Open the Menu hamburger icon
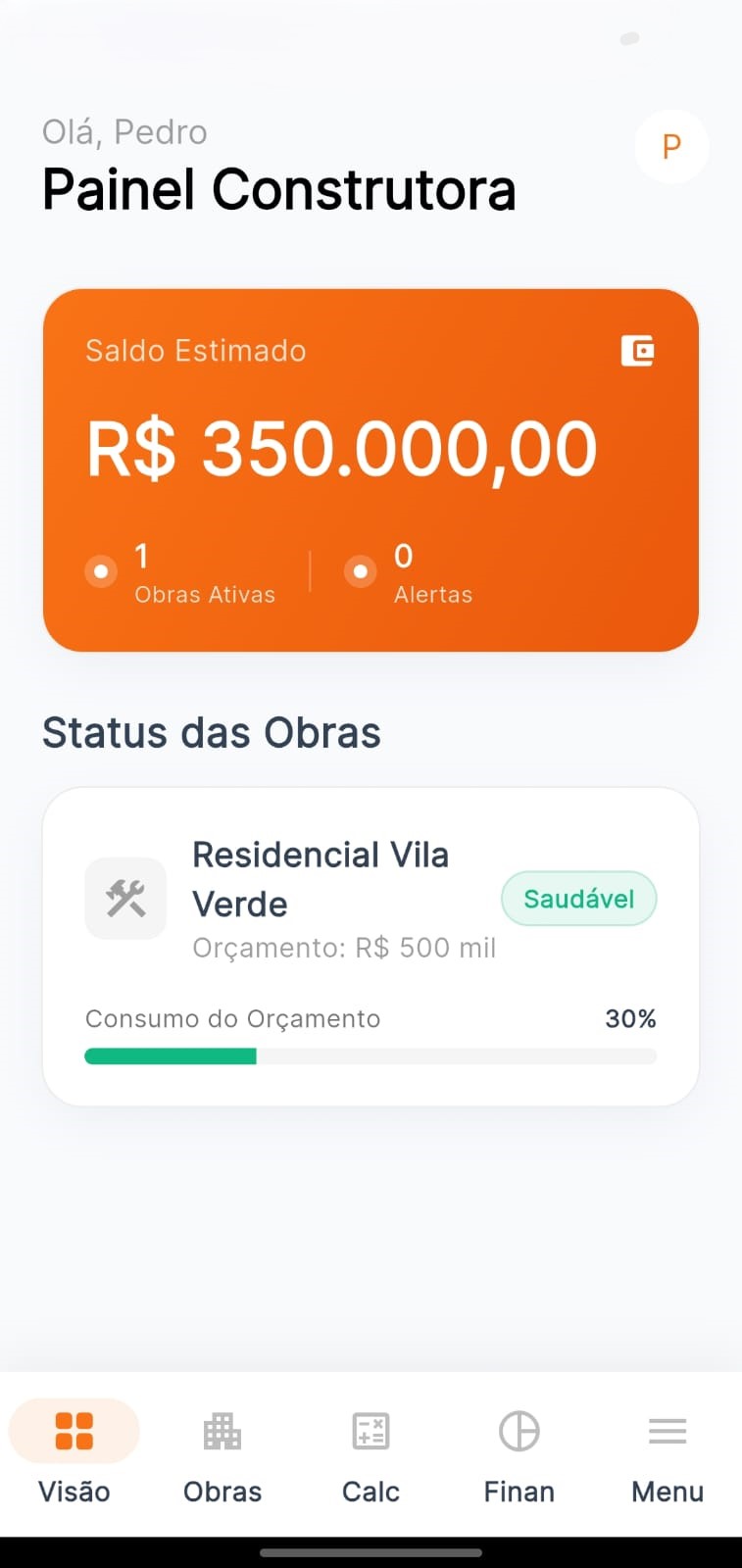 coord(667,1431)
